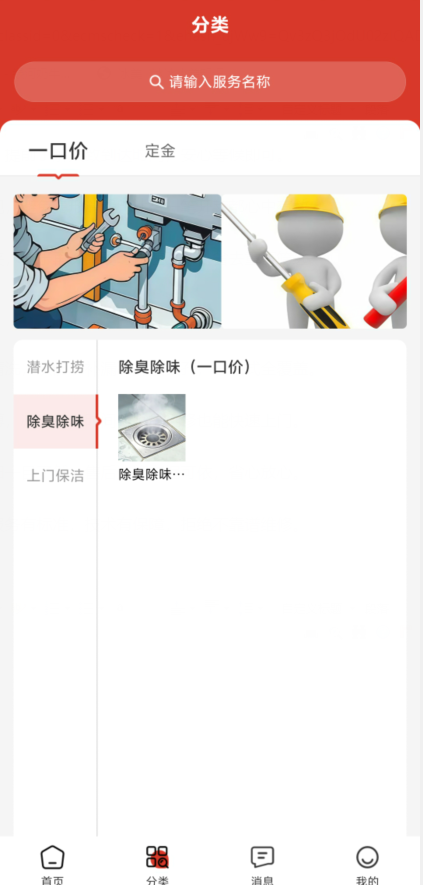Select the 除臭除味 sidebar category
Image resolution: width=423 pixels, height=885 pixels.
55,421
